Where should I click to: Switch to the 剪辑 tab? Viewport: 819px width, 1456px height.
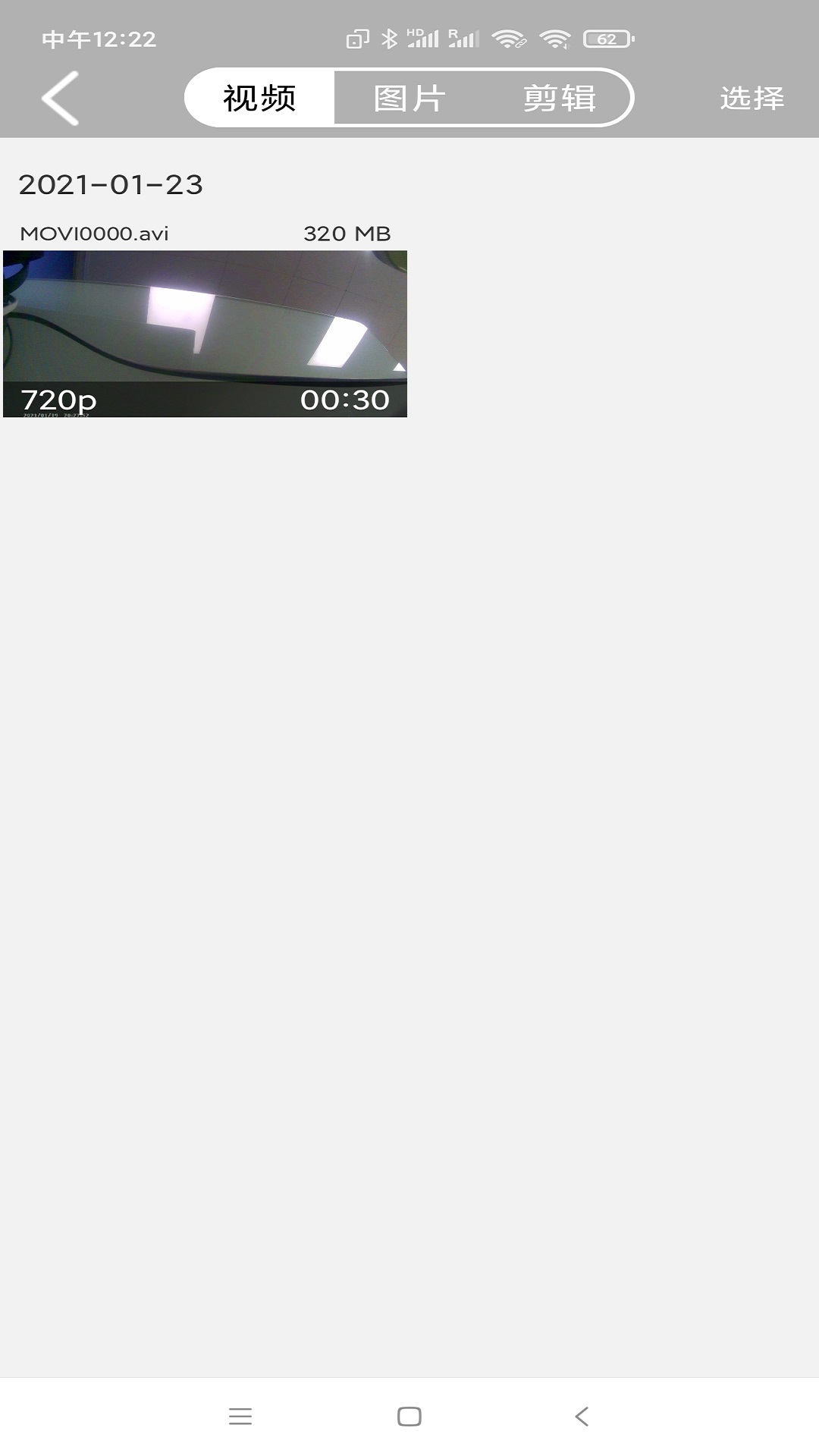tap(559, 98)
